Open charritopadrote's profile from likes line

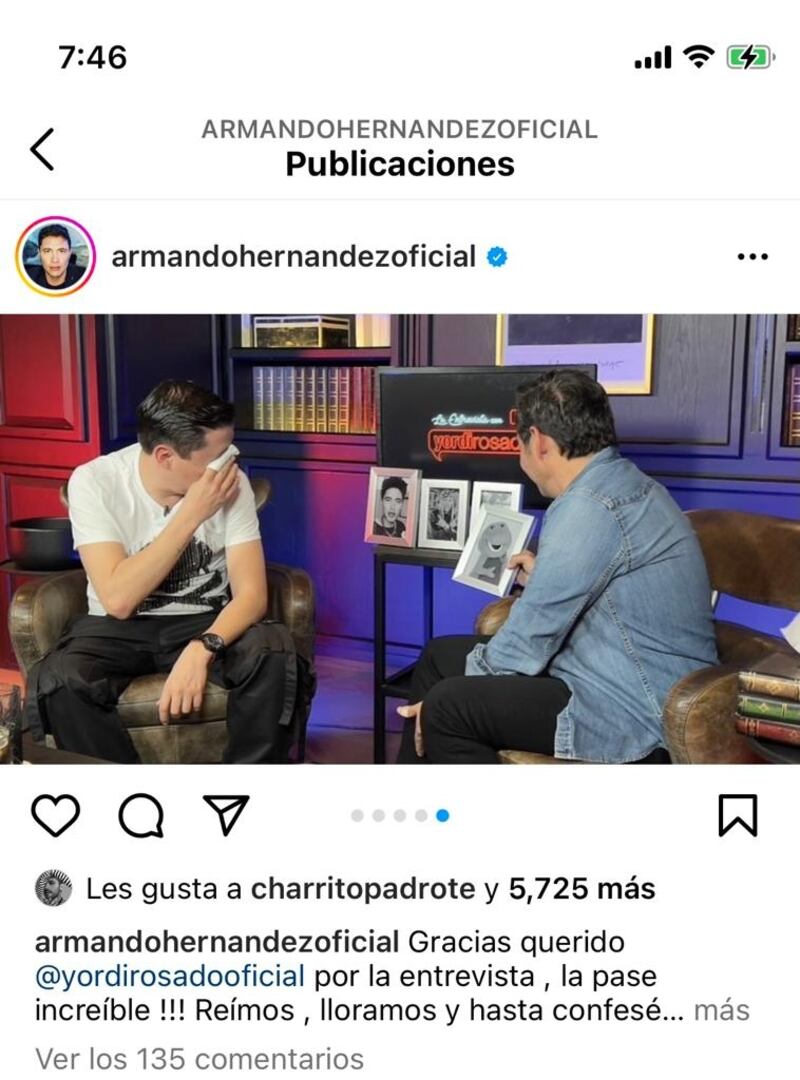(363, 888)
